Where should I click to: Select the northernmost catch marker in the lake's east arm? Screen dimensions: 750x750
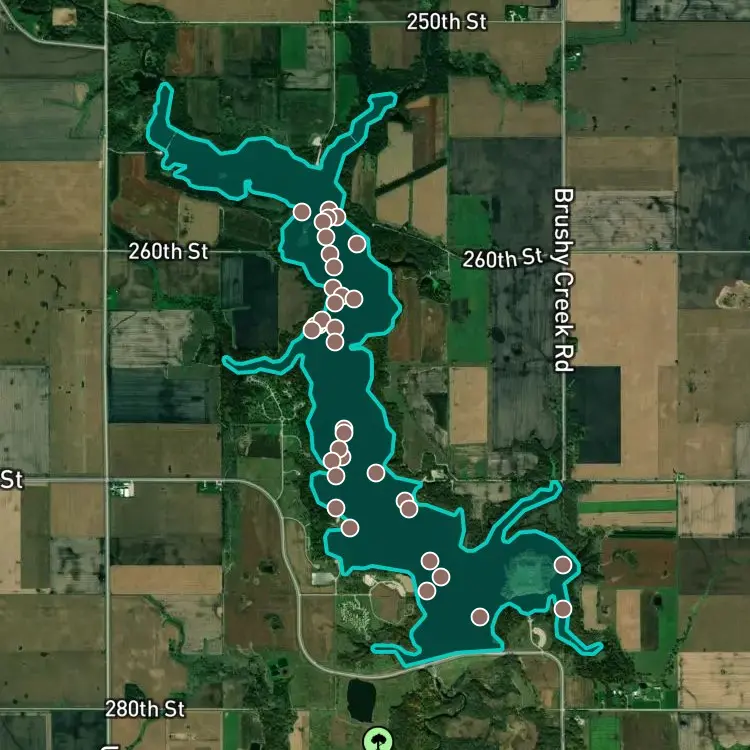tap(563, 565)
